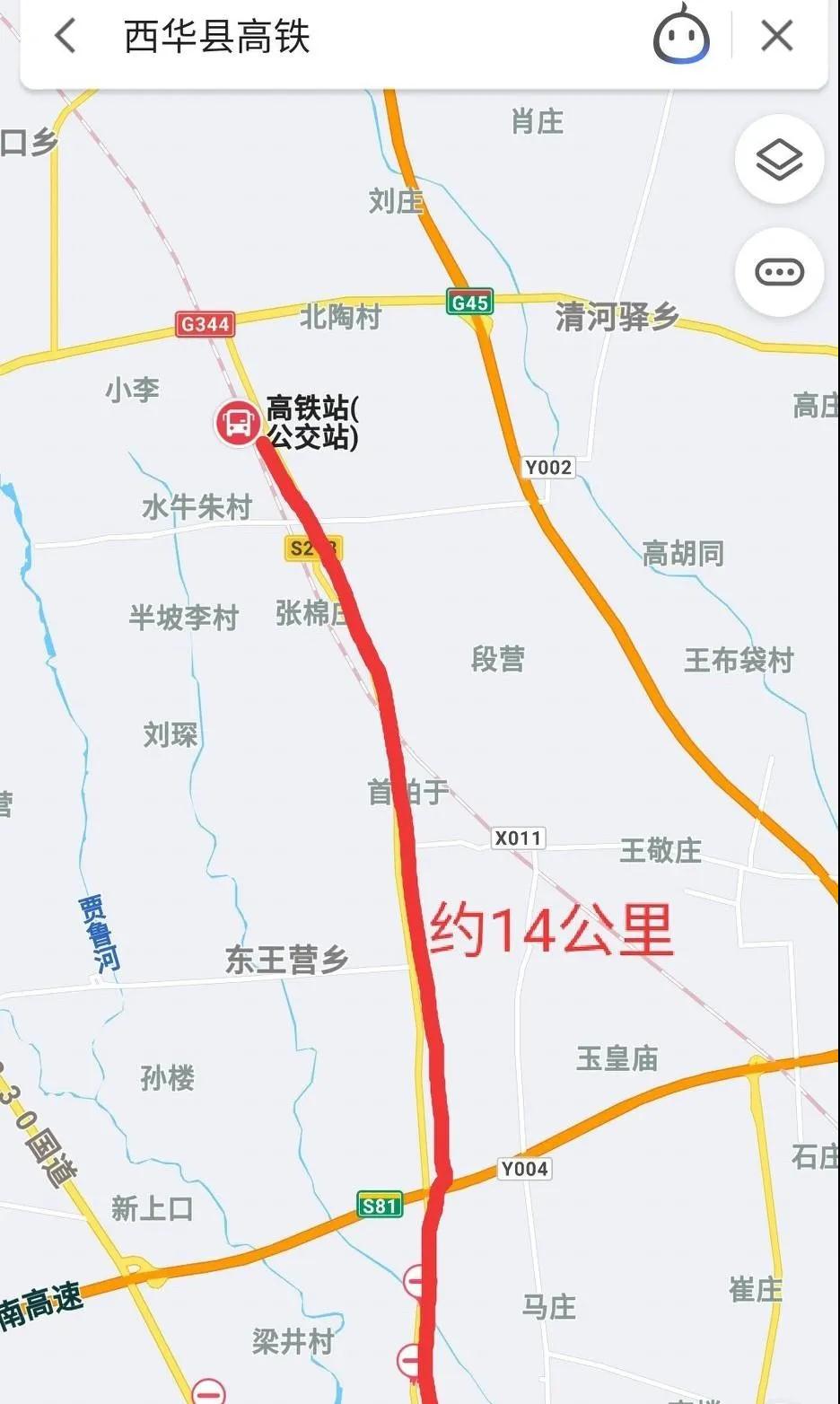This screenshot has height=1404, width=840.
Task: Select the 高铁站(公交站) bus station marker
Action: [x=238, y=423]
